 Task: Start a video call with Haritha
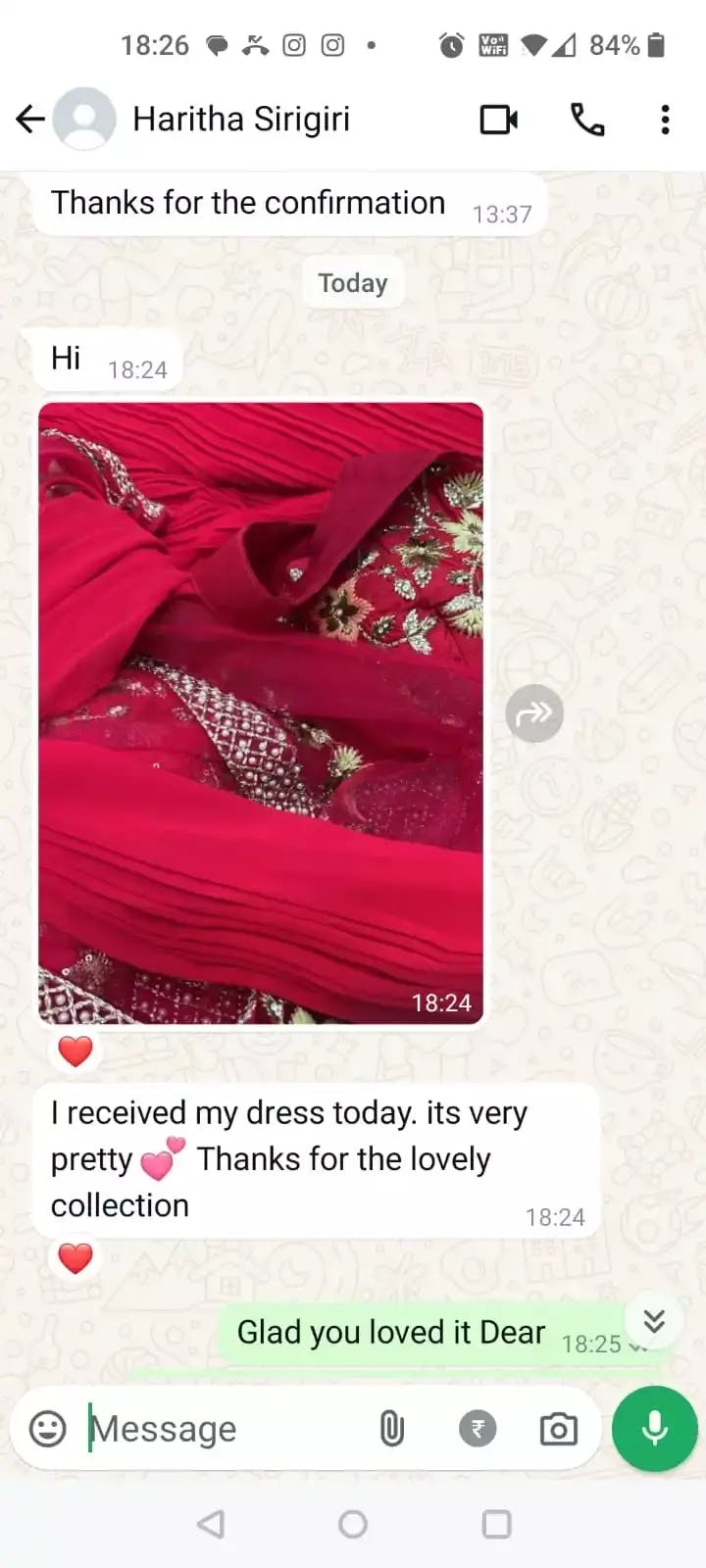(499, 120)
